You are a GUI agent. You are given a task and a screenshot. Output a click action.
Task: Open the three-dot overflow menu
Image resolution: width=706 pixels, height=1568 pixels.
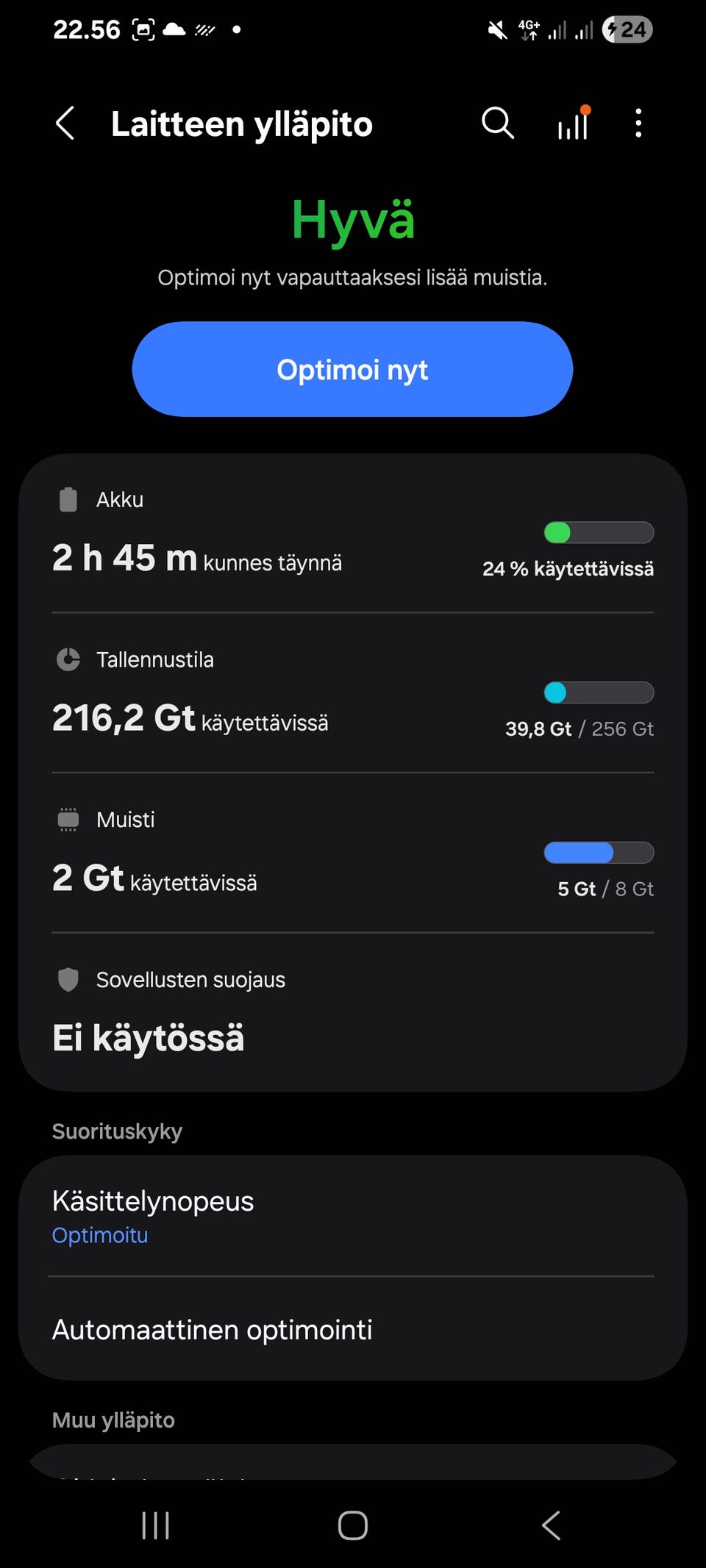click(637, 123)
